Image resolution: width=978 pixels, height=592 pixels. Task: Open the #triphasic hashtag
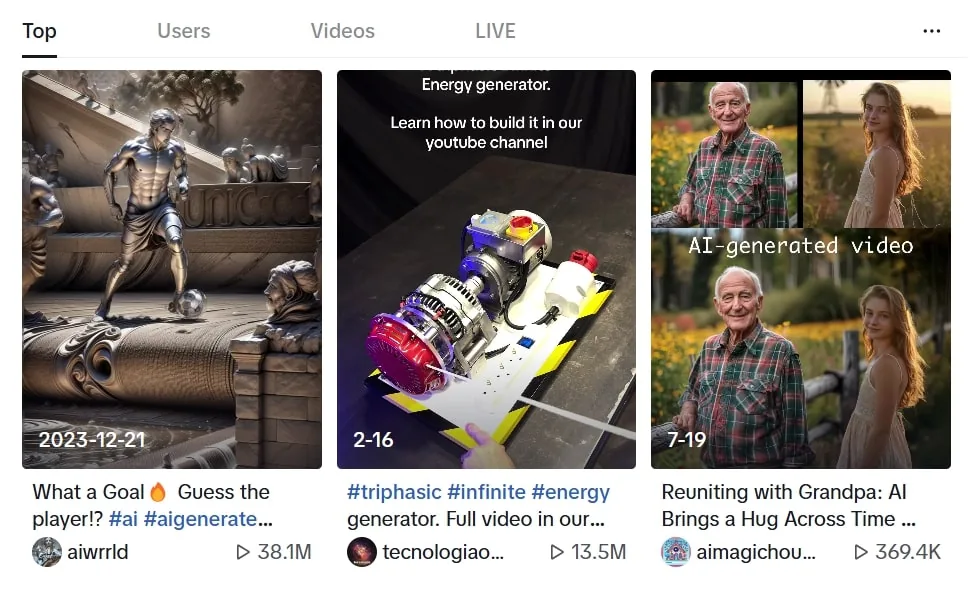point(394,492)
